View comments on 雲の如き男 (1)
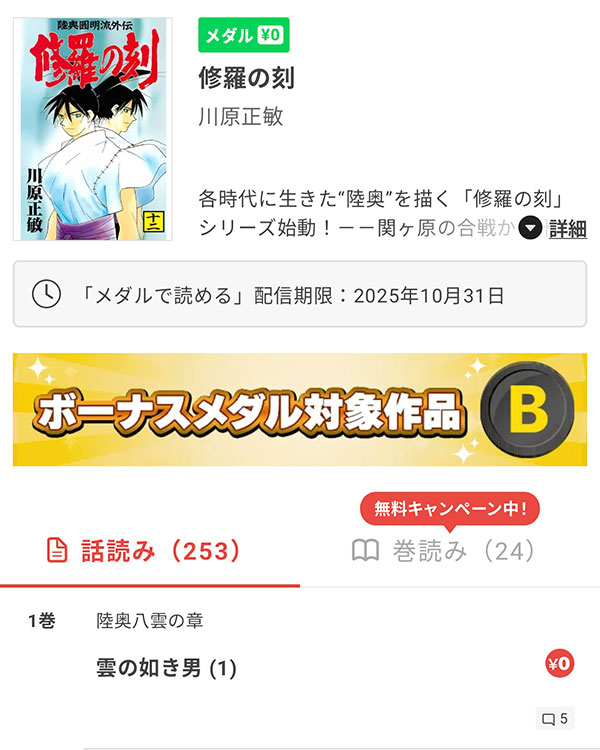 point(553,718)
